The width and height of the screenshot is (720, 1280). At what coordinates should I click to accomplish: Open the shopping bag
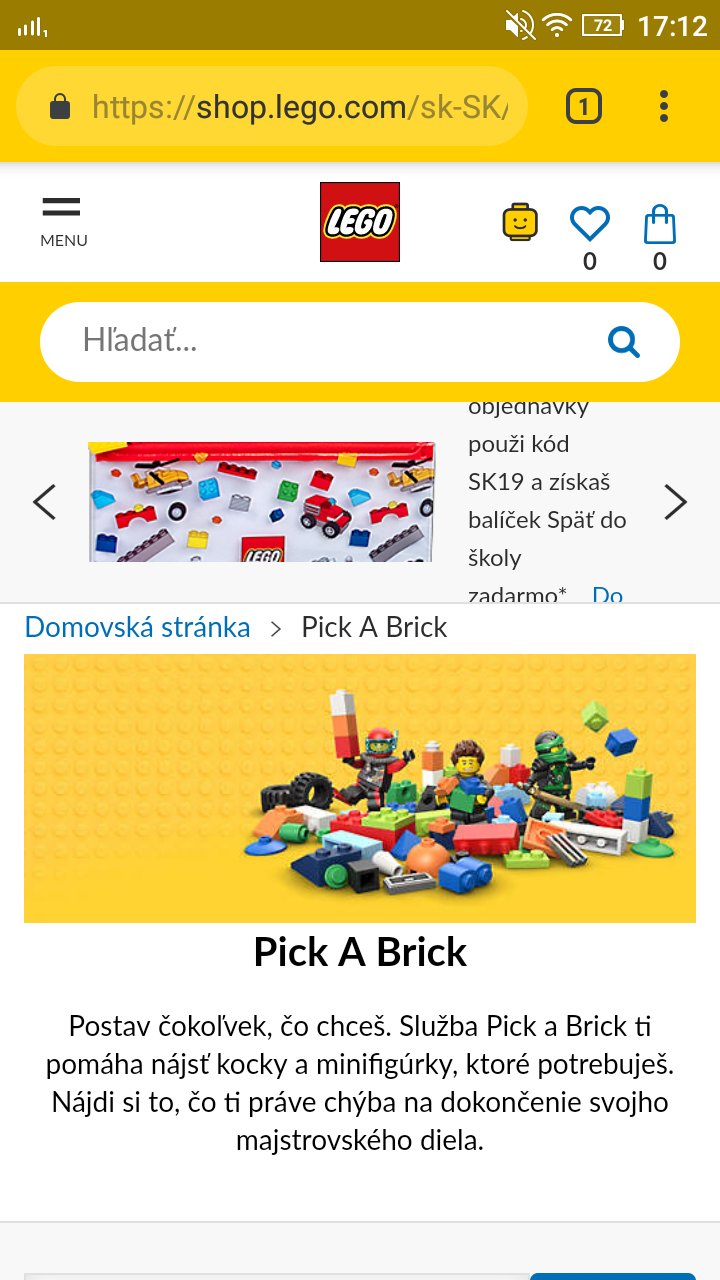[660, 224]
